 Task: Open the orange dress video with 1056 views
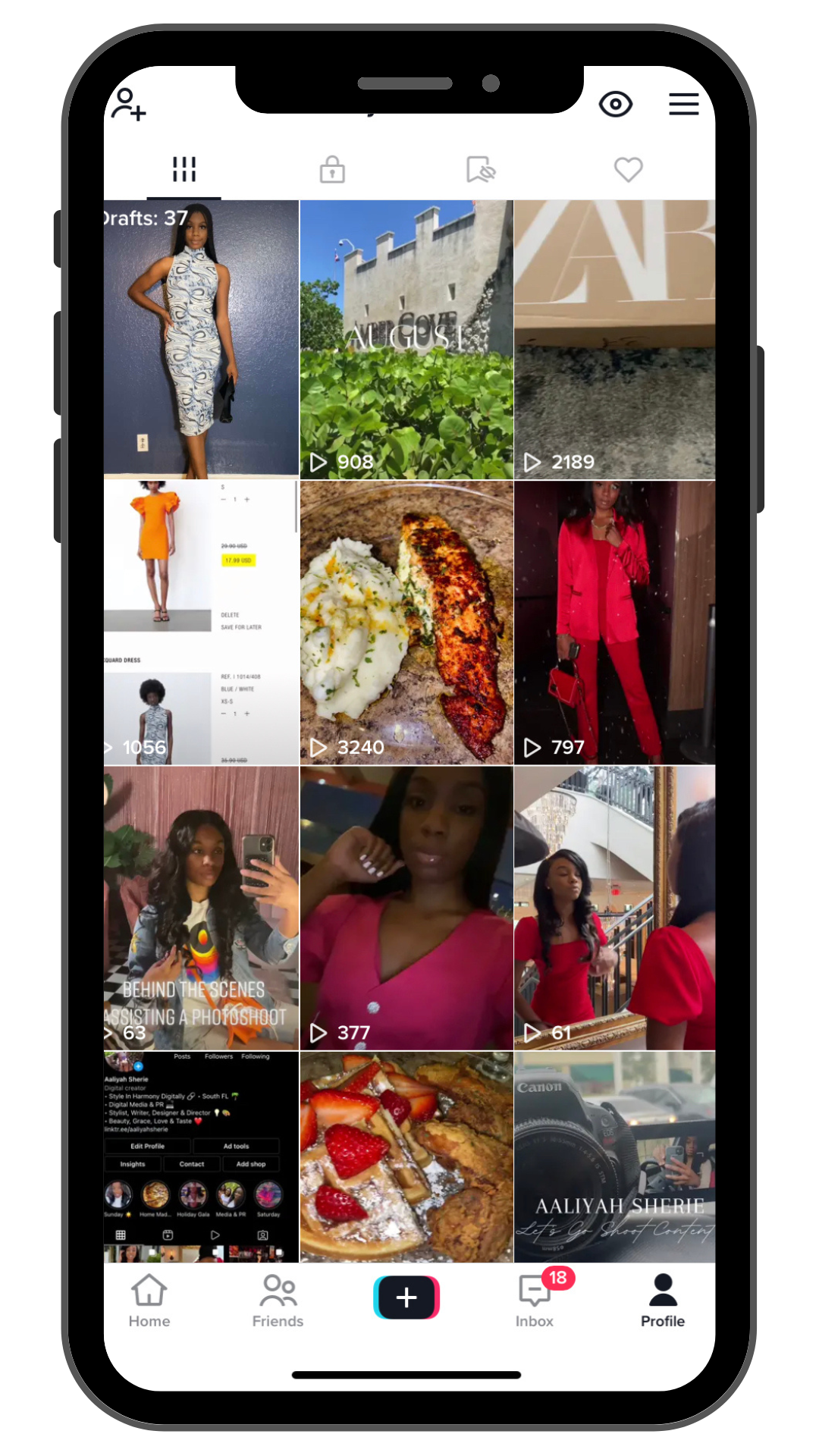[x=201, y=623]
